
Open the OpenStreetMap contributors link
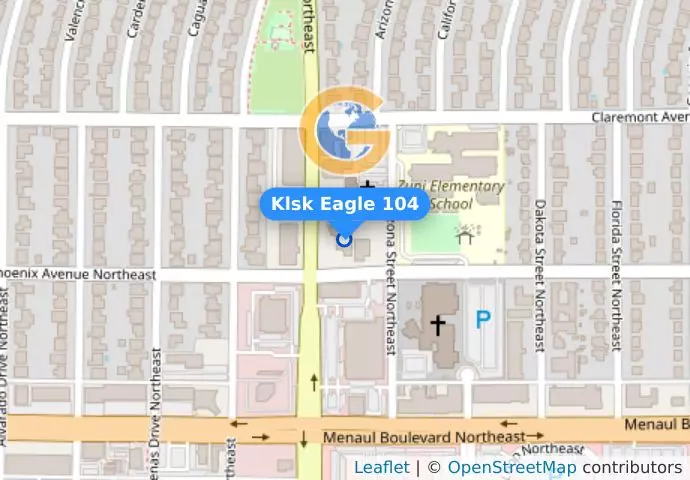click(511, 467)
